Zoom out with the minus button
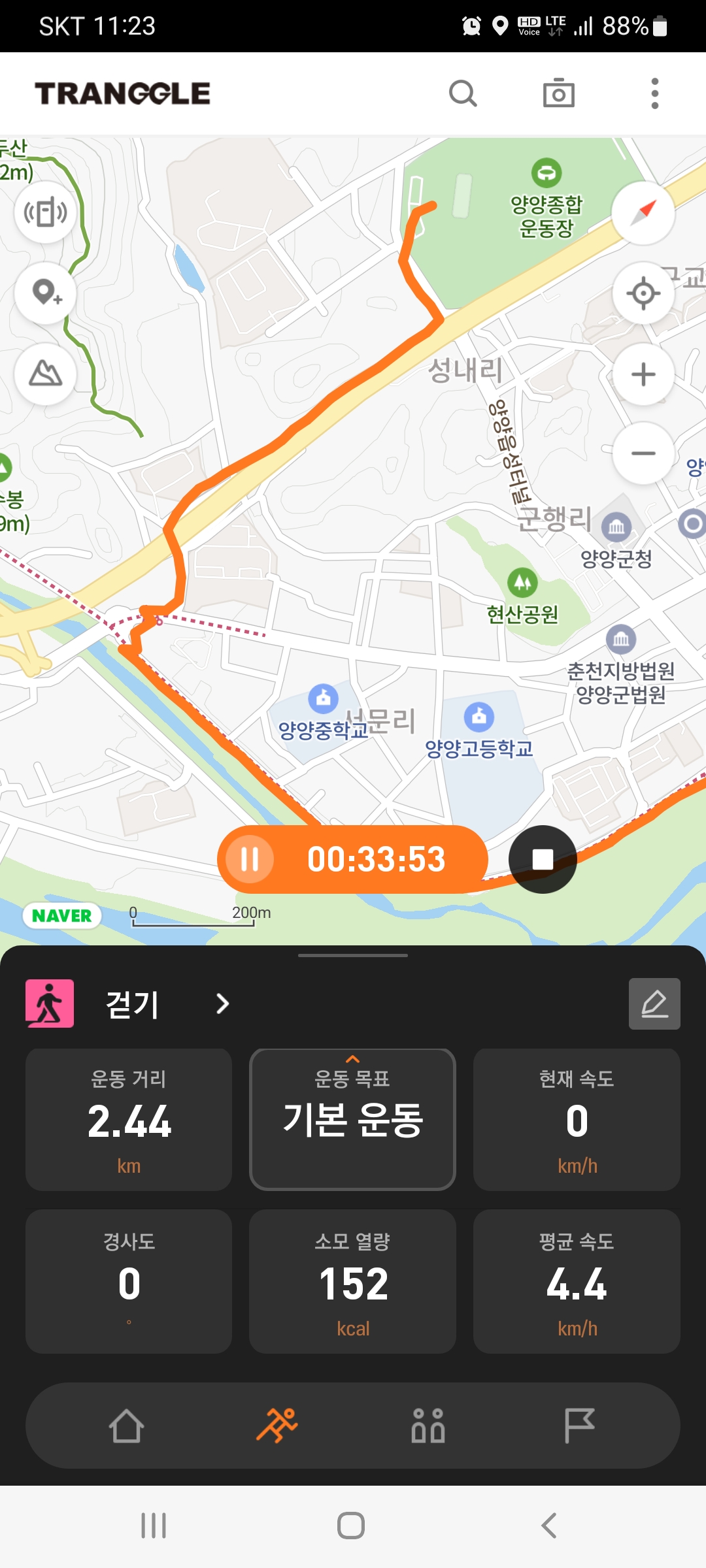Screen dimensions: 706x1568 coord(643,453)
